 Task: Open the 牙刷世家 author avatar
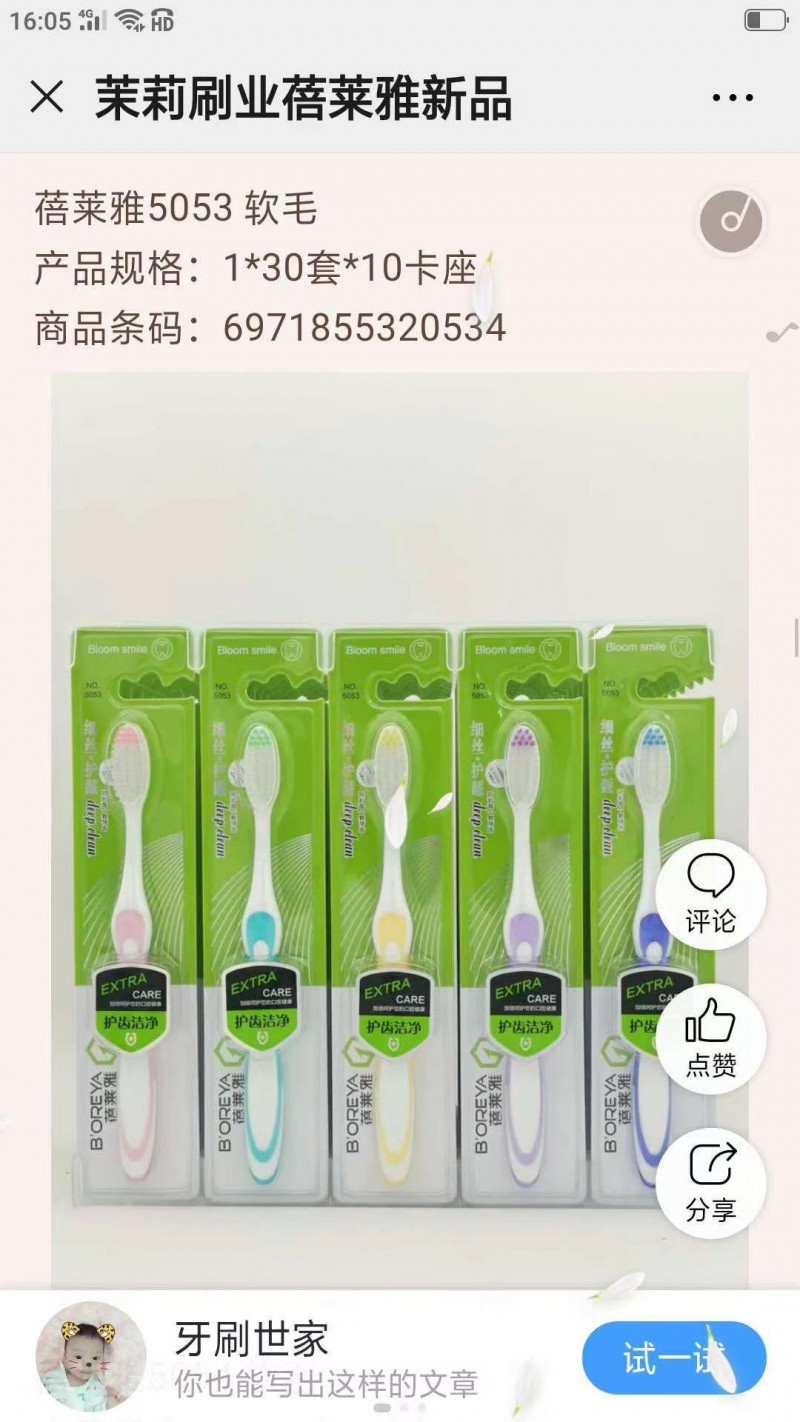(x=91, y=1356)
